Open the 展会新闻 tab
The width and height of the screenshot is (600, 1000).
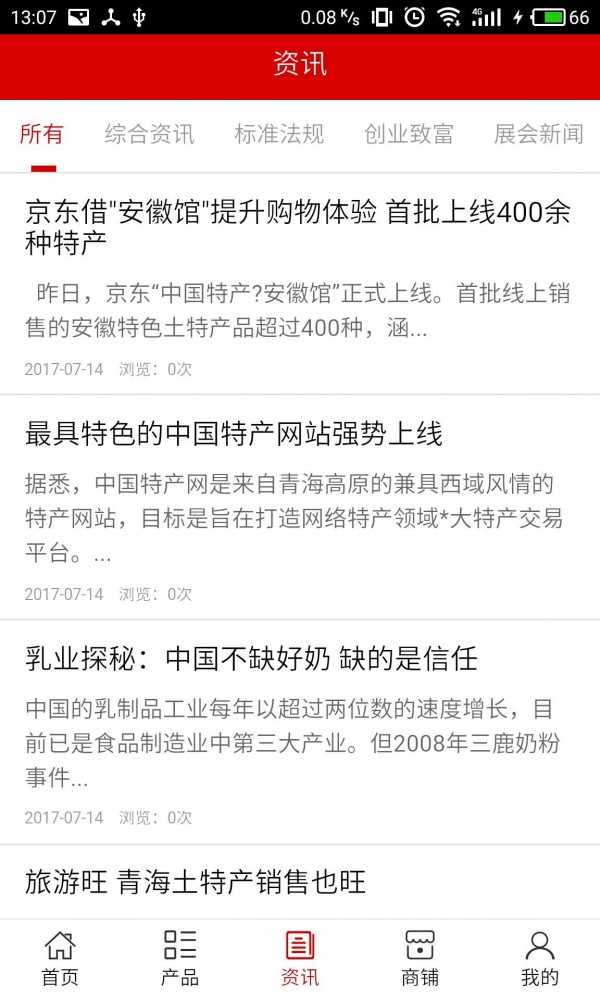pyautogui.click(x=538, y=134)
